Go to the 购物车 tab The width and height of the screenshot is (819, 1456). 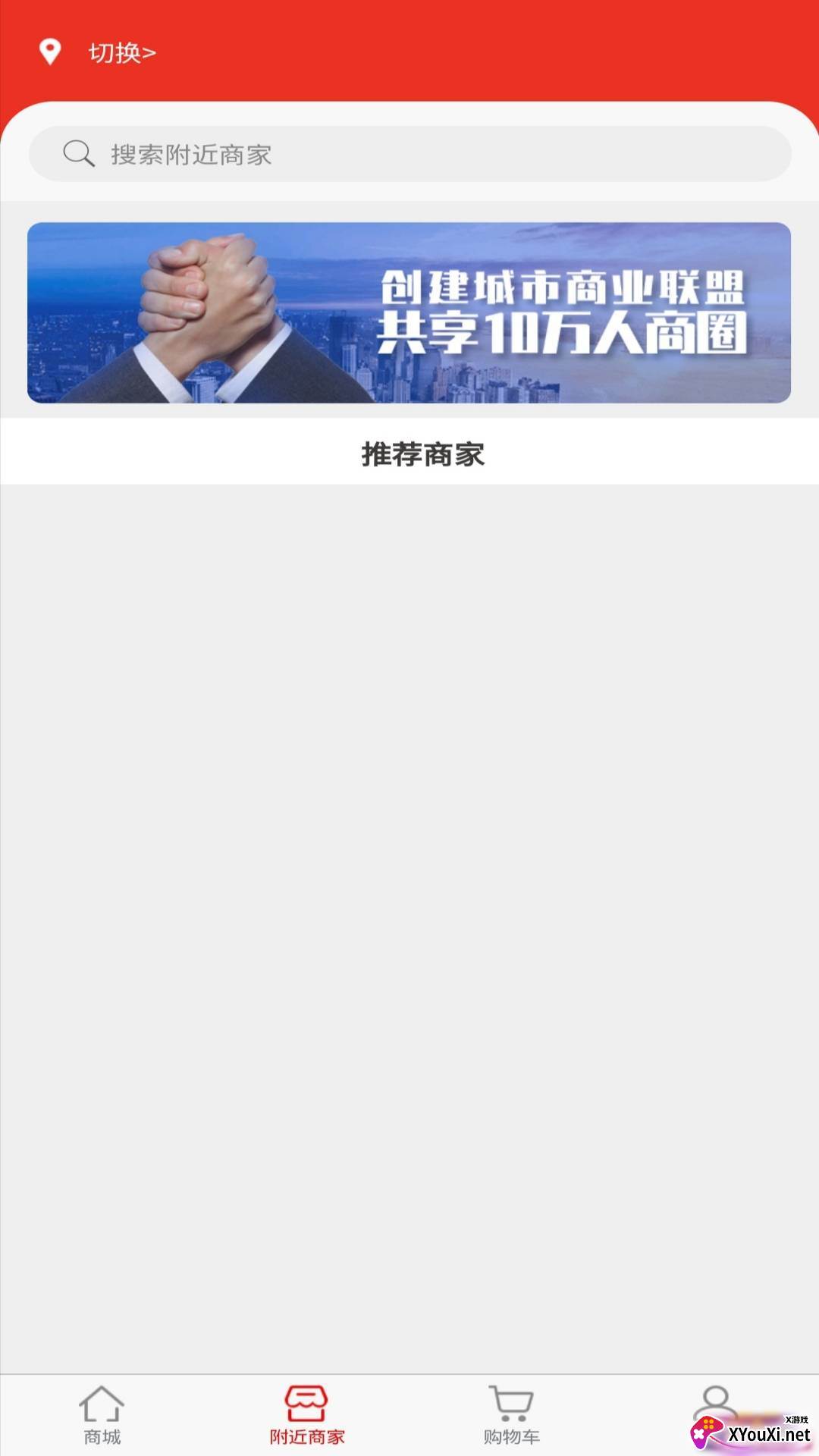512,1415
